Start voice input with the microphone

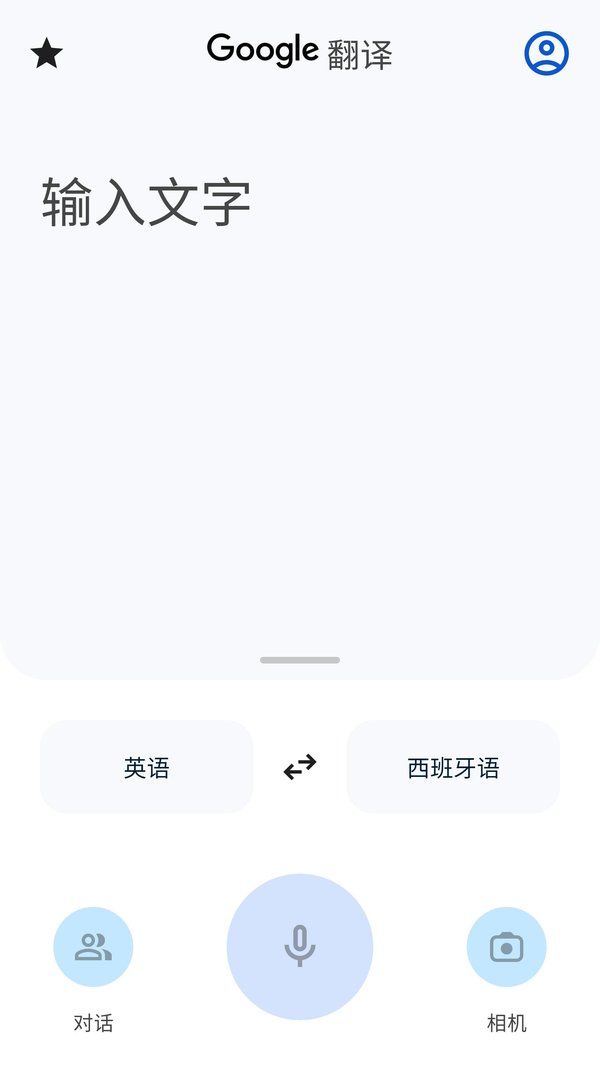pyautogui.click(x=300, y=946)
